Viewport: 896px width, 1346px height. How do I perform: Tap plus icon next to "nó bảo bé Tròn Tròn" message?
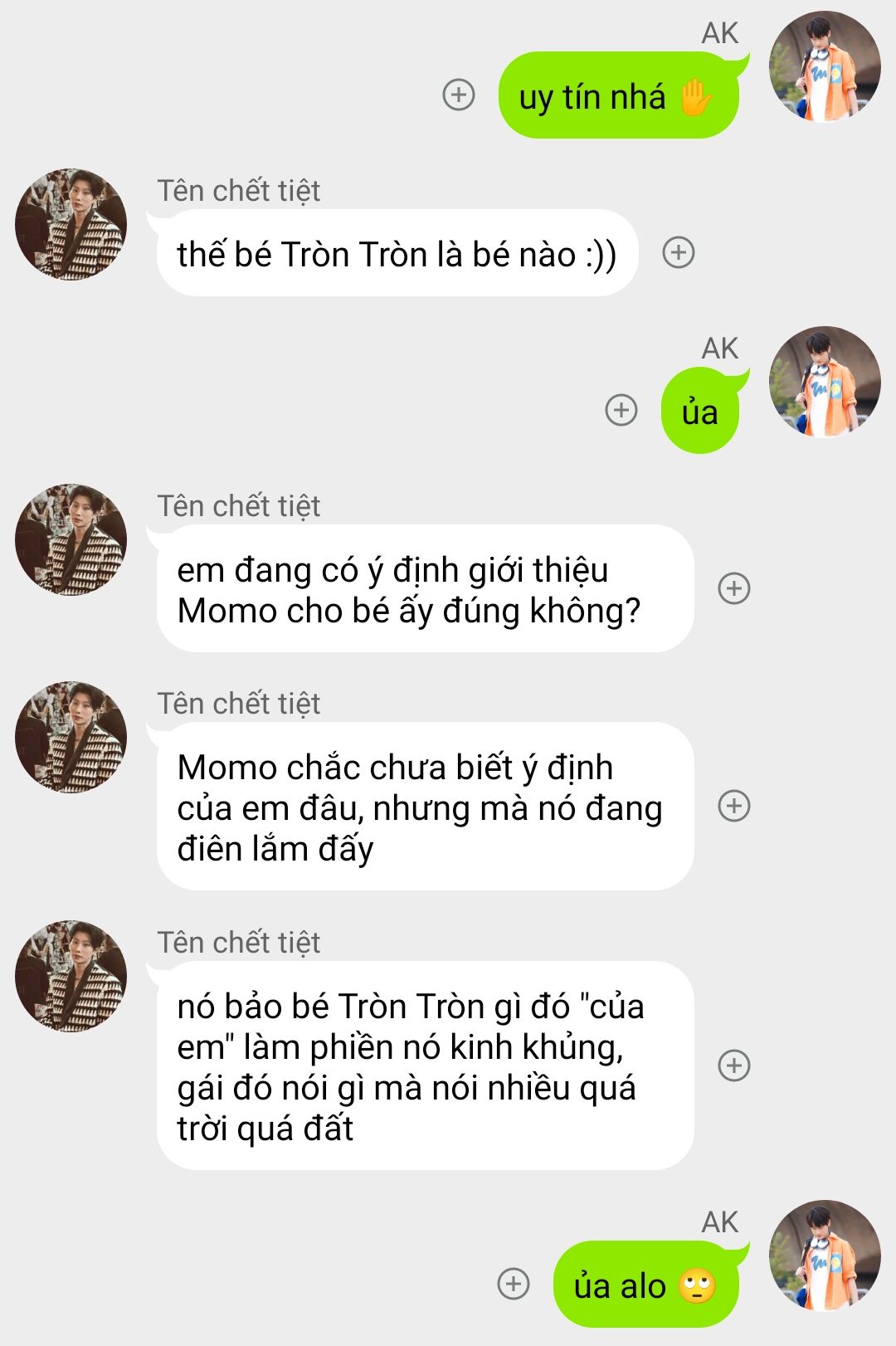click(x=734, y=1066)
